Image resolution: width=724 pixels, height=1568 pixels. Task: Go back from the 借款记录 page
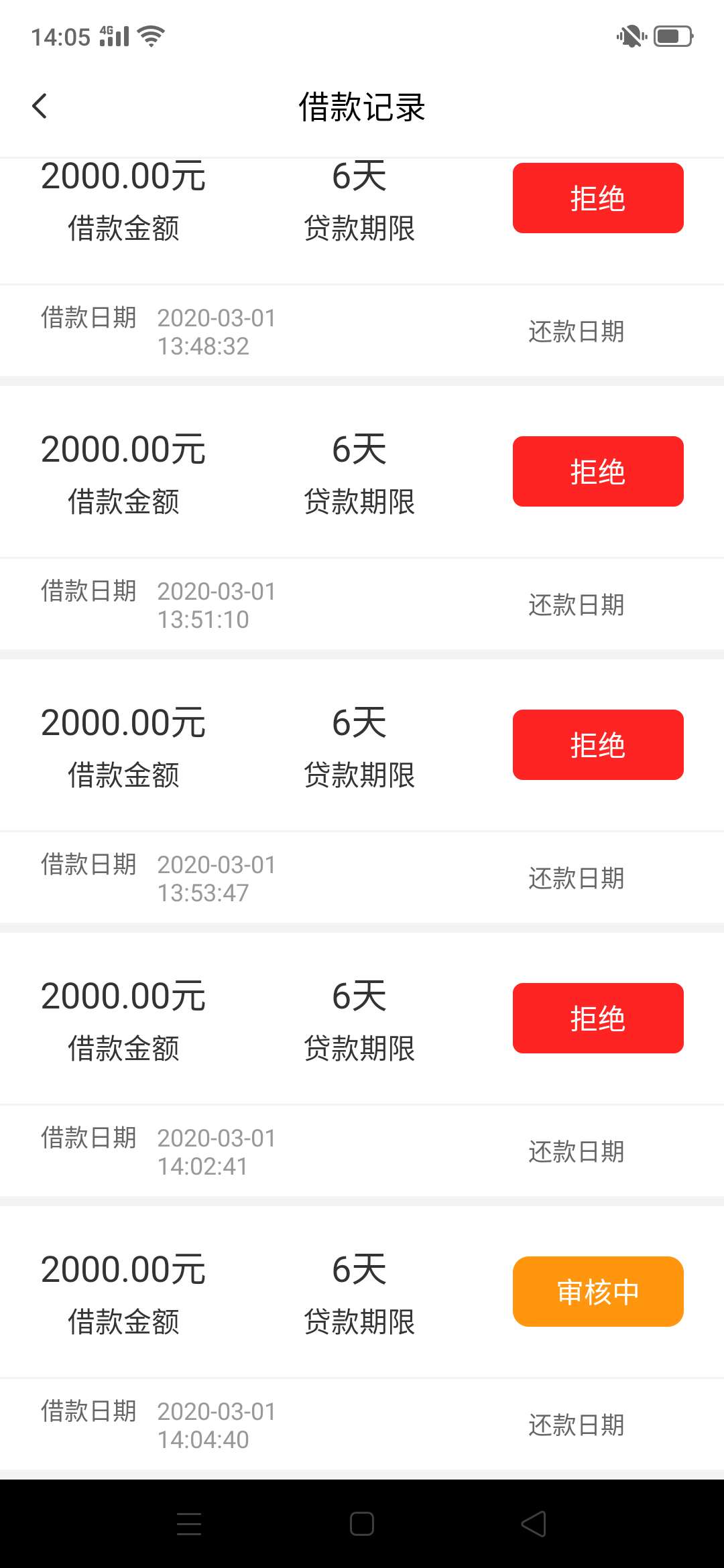click(x=40, y=106)
